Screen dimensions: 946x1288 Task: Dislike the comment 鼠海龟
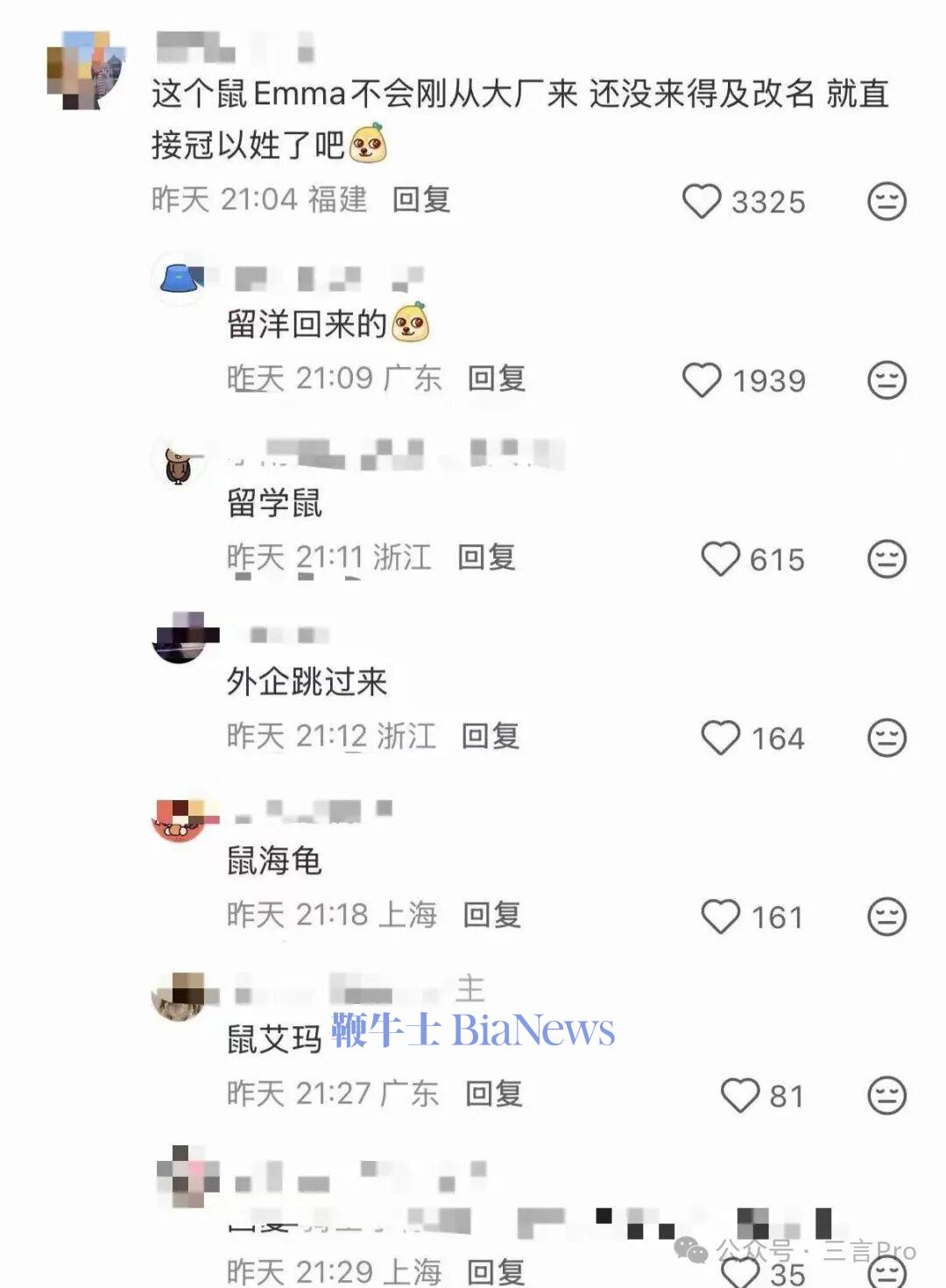point(886,916)
